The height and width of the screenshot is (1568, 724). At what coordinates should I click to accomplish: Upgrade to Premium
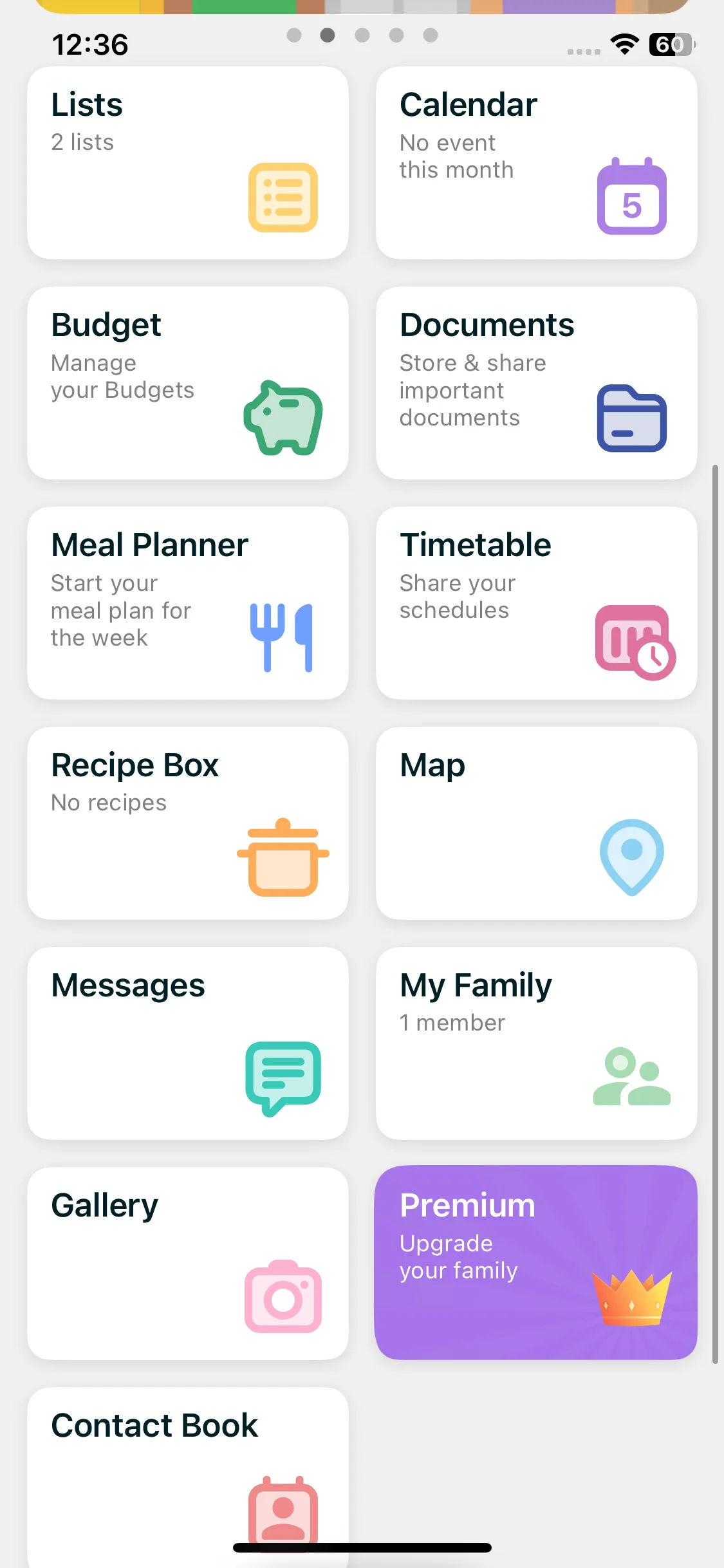[x=536, y=1264]
